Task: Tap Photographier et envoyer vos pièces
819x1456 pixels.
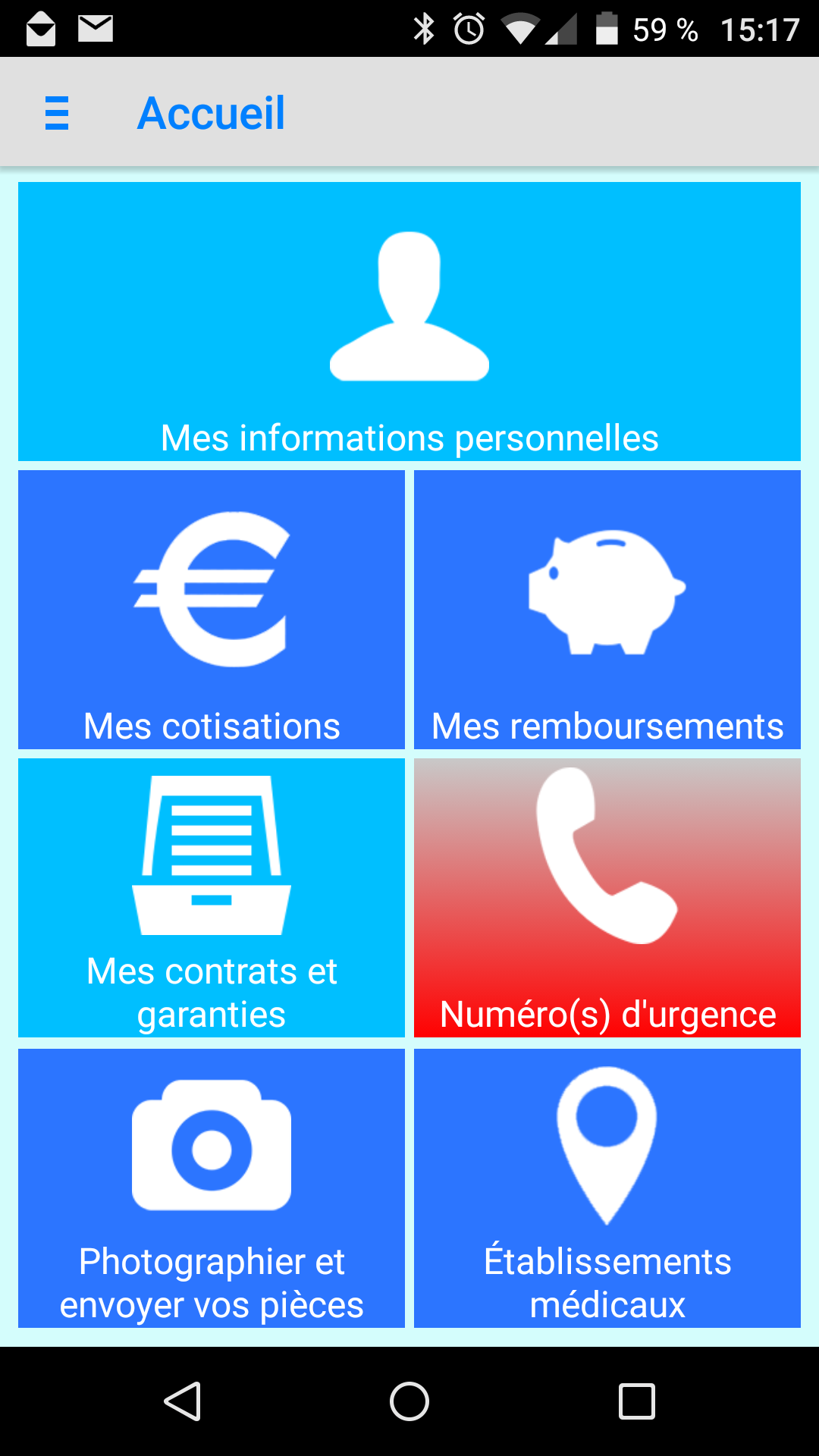Action: [212, 1188]
